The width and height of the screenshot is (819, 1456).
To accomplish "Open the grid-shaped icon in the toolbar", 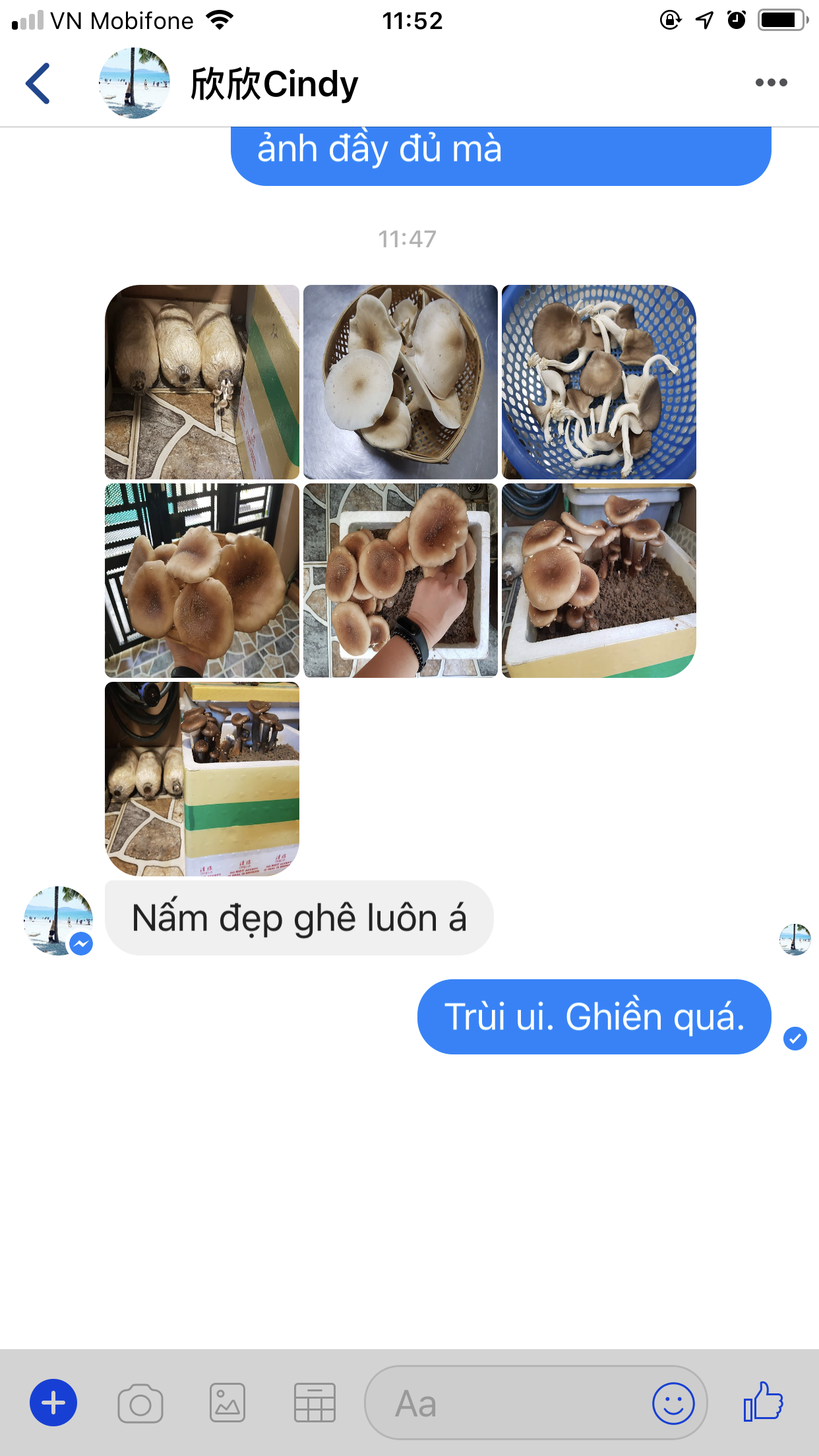I will [315, 1403].
